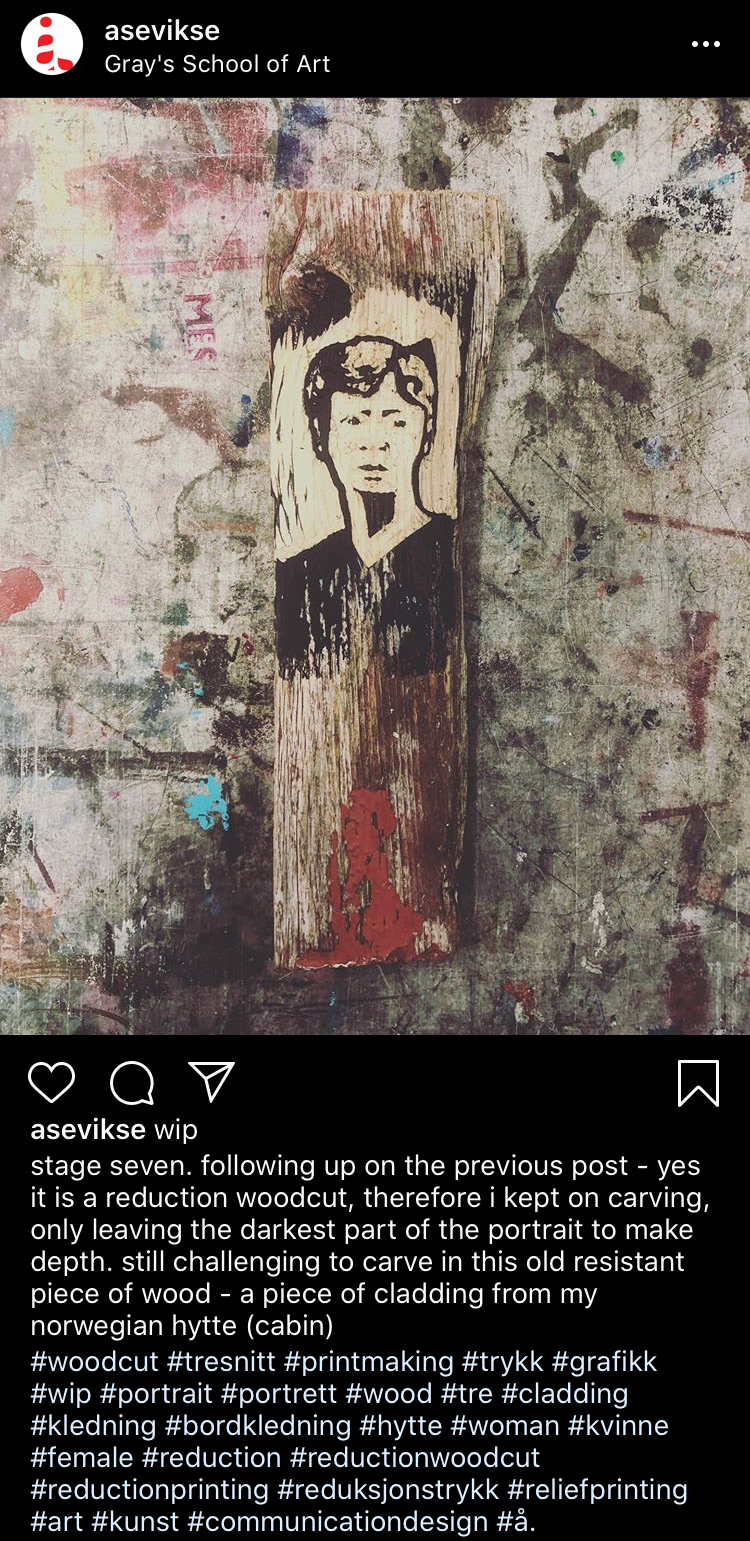This screenshot has width=750, height=1541.
Task: Tap asevikse username in the caption
Action: click(x=88, y=1130)
